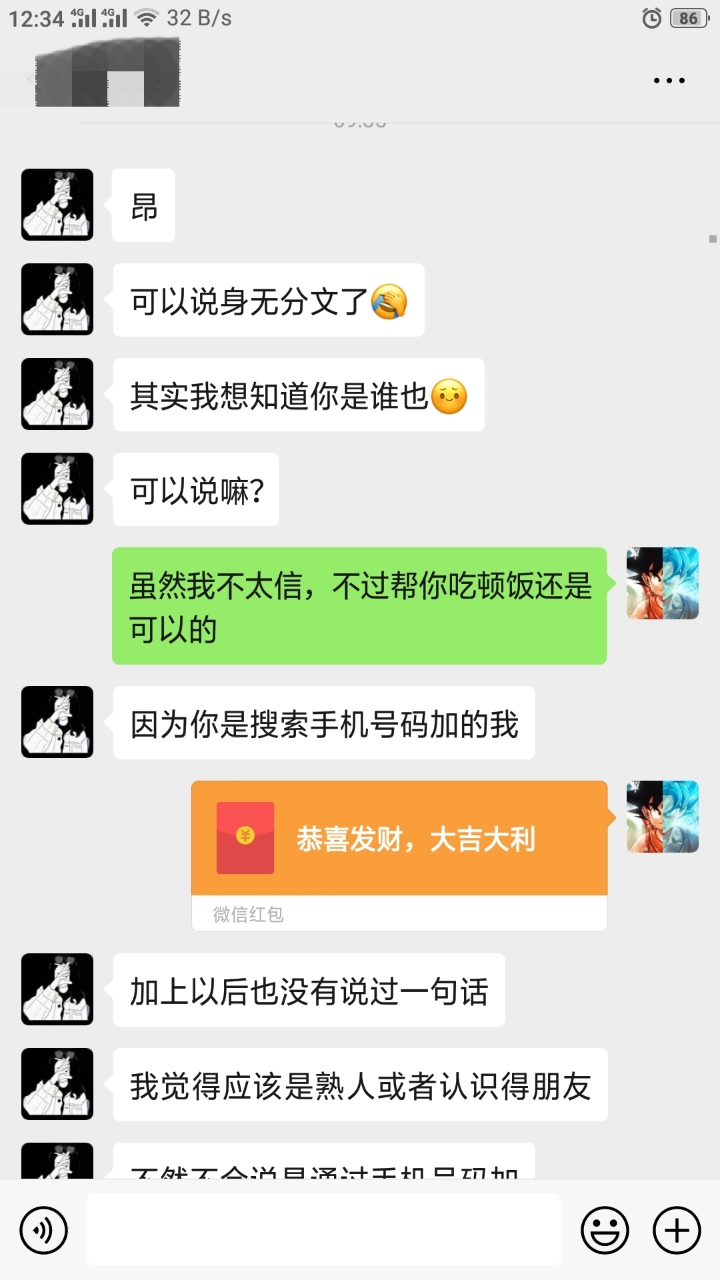This screenshot has height=1280, width=720.
Task: View contact avatar beside 昂 message
Action: point(57,205)
